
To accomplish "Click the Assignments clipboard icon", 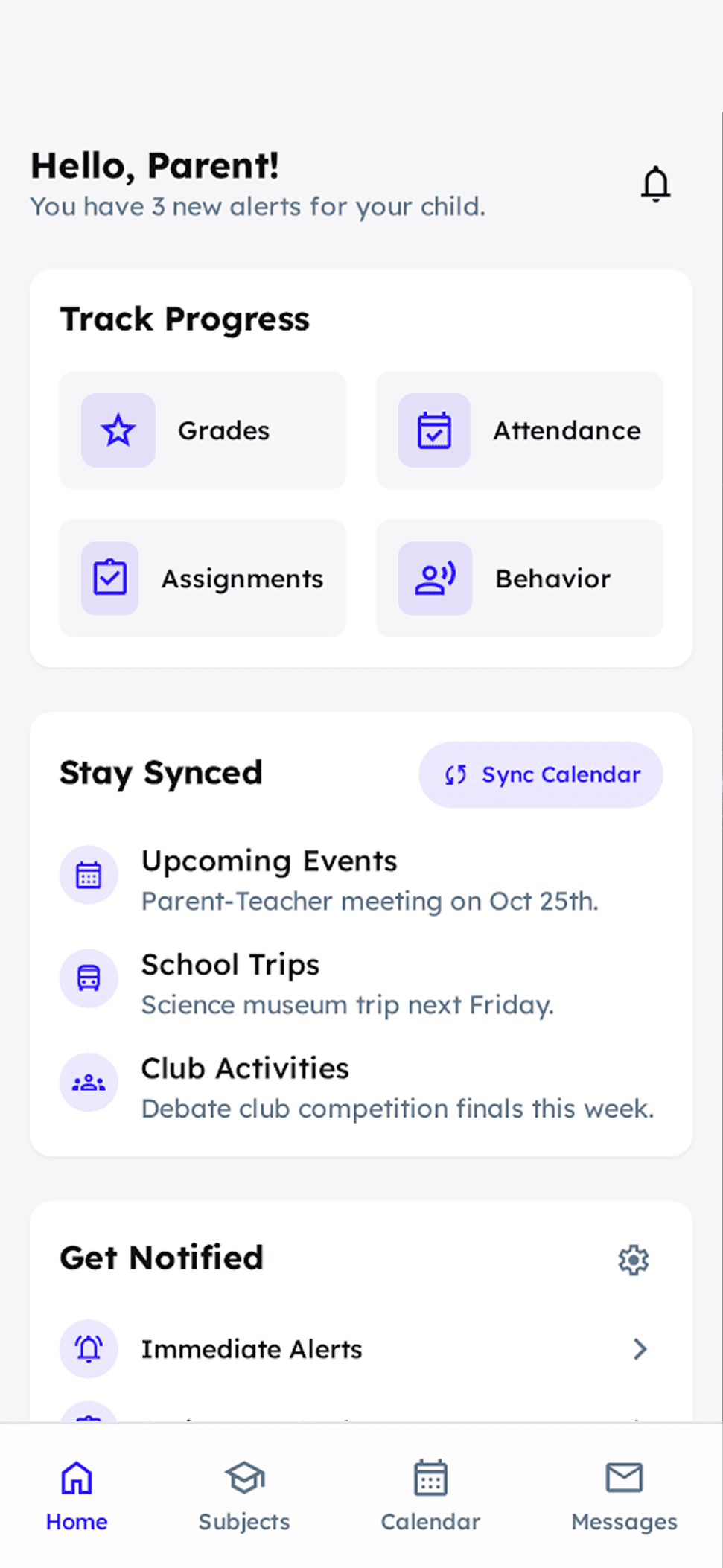I will [109, 579].
